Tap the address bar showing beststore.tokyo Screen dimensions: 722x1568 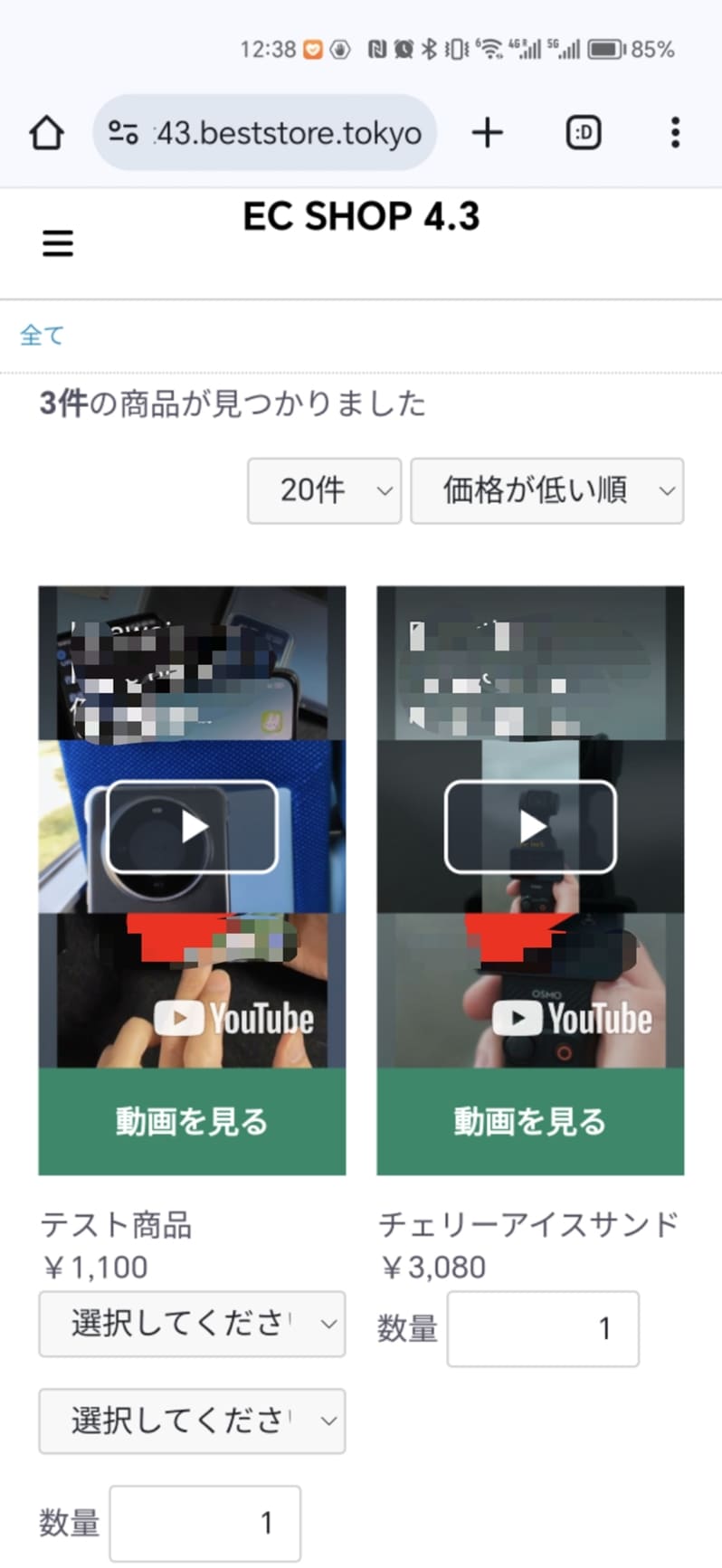coord(264,133)
